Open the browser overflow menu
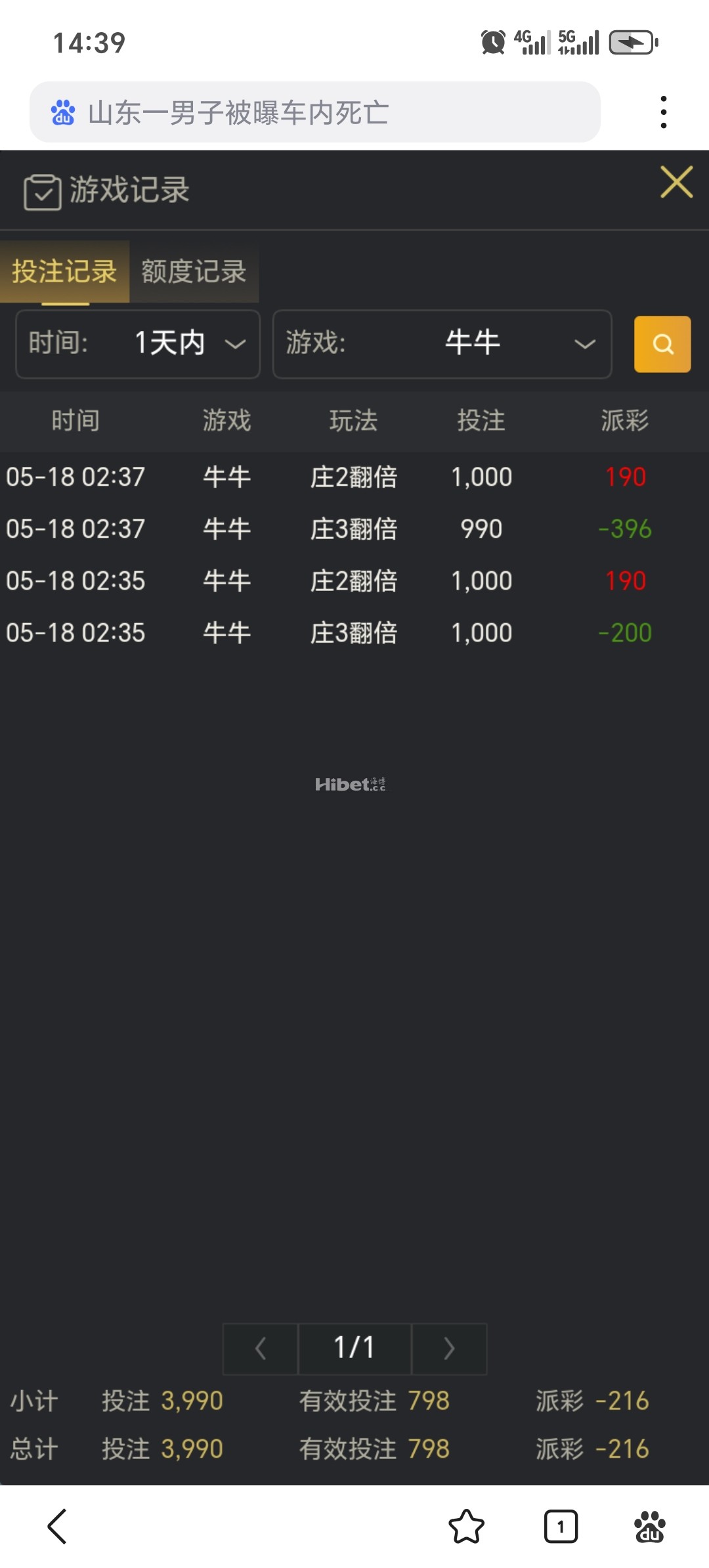The image size is (709, 1568). [664, 112]
